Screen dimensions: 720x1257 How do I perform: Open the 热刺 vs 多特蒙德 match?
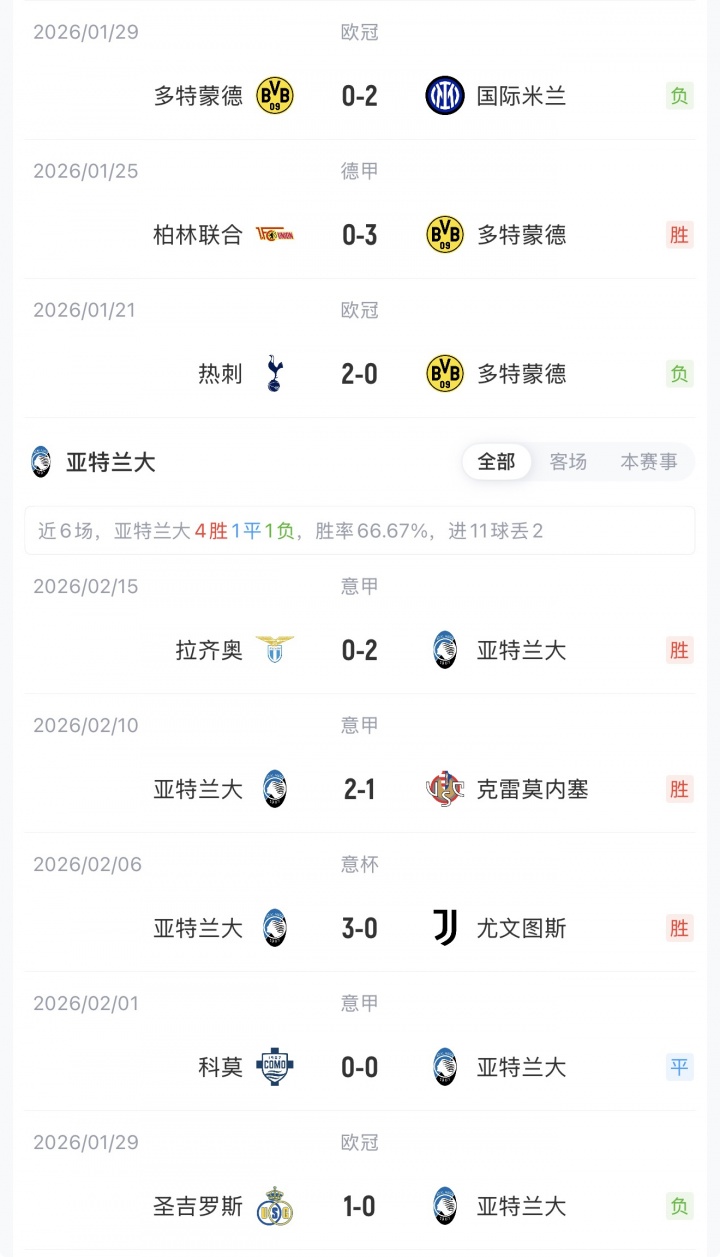[359, 374]
